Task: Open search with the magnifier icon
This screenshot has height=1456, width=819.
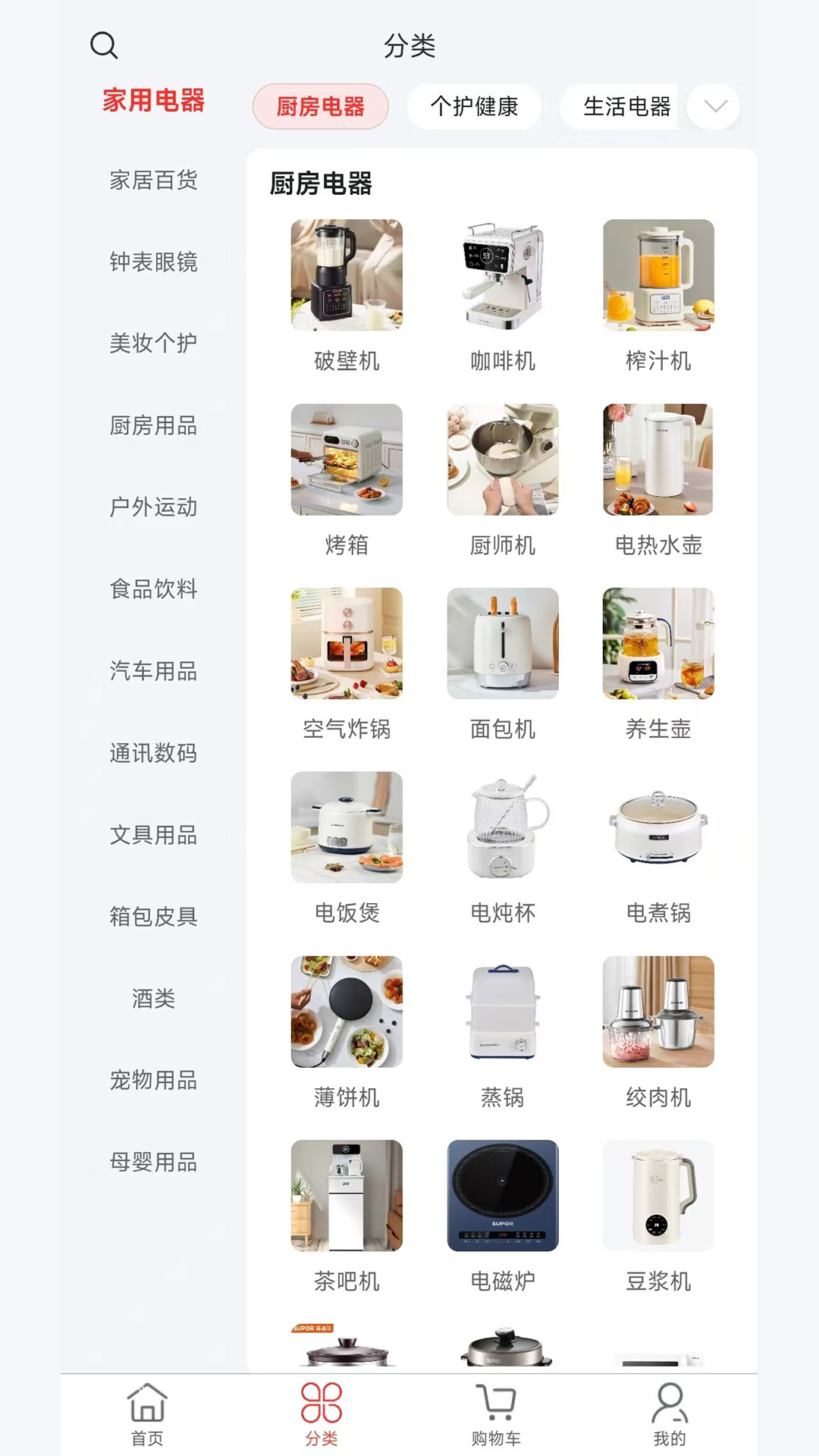Action: click(x=104, y=45)
